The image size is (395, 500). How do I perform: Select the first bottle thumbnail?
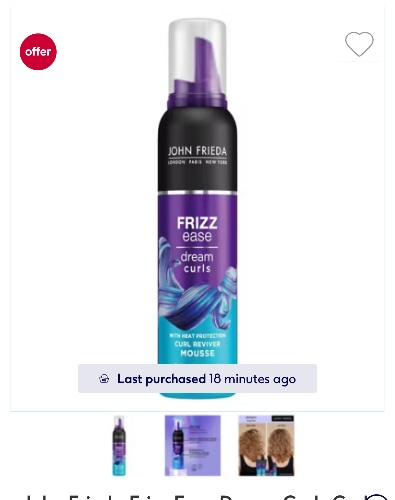click(119, 445)
